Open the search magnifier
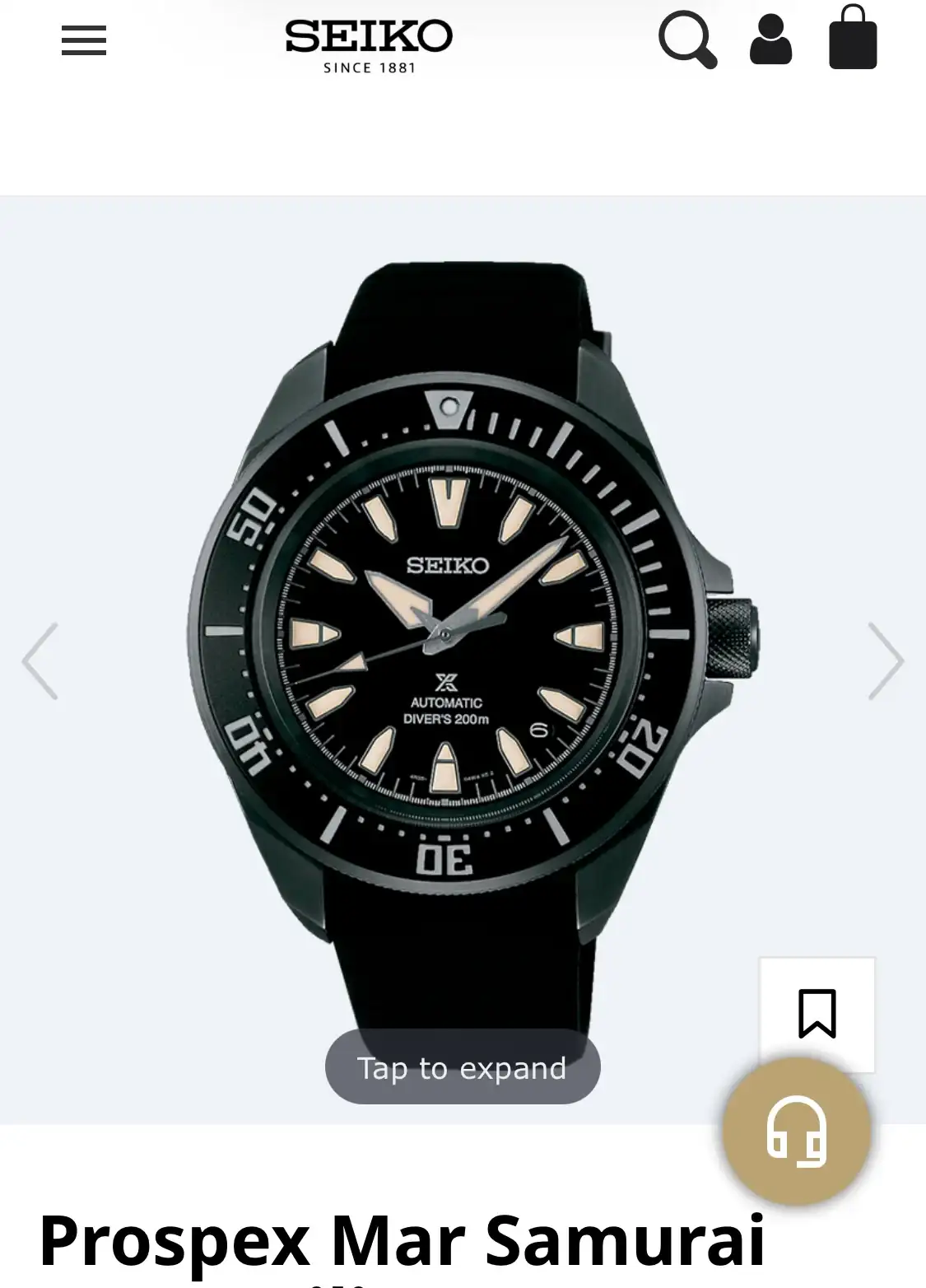Viewport: 926px width, 1288px height. (x=687, y=40)
